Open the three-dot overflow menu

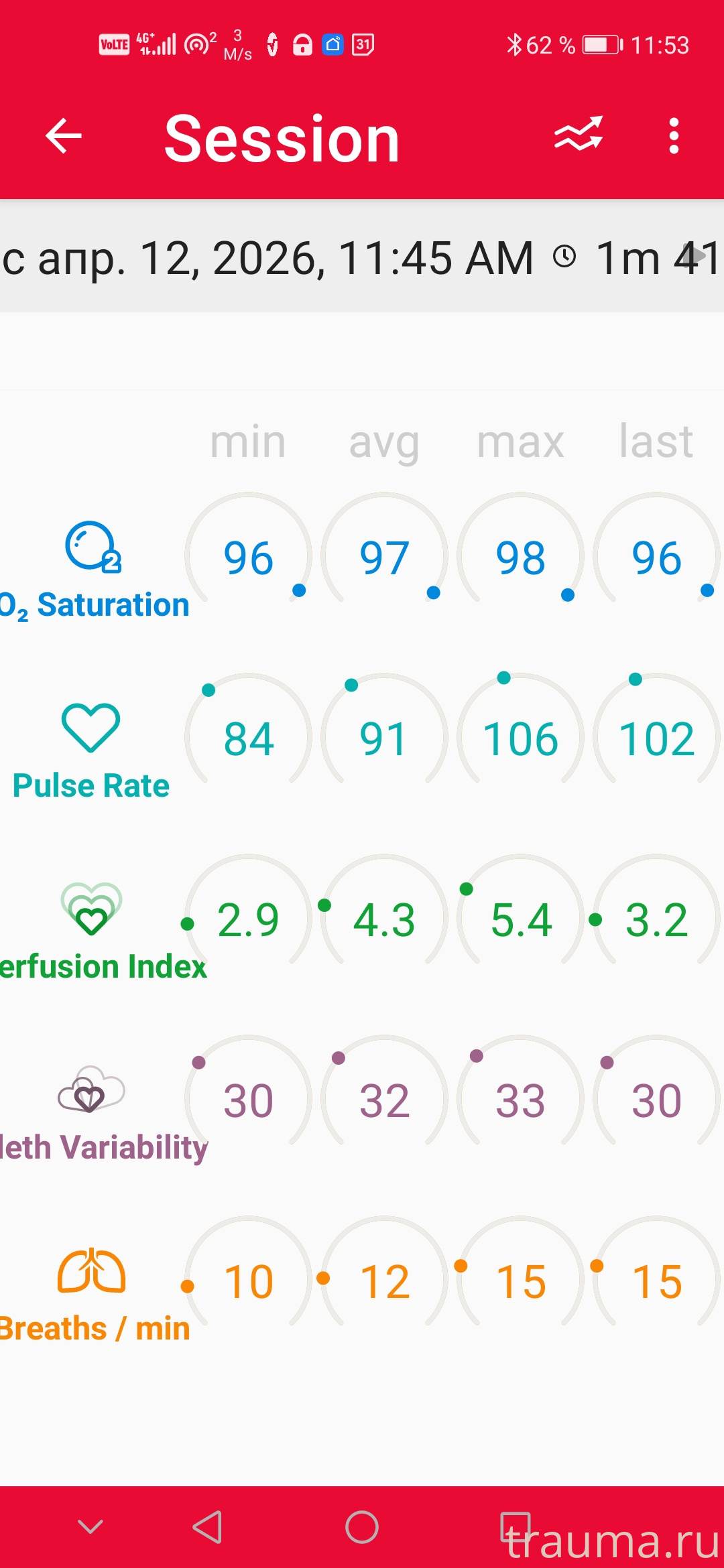click(674, 136)
